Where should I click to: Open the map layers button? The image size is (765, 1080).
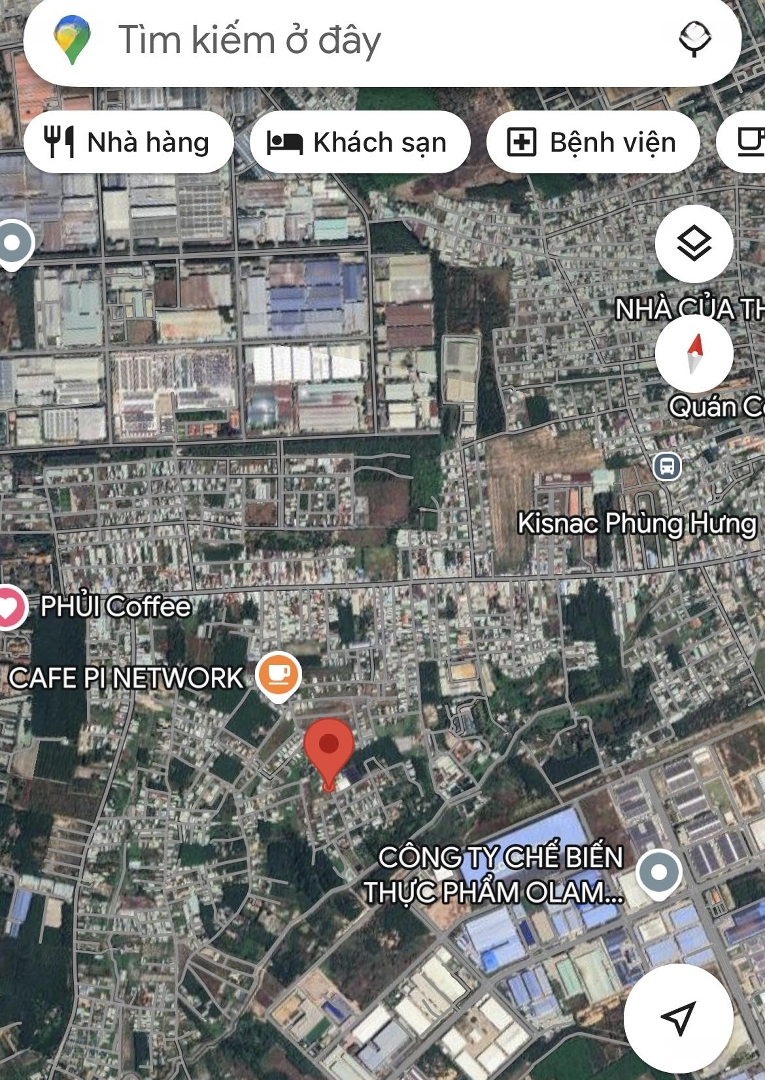[694, 244]
